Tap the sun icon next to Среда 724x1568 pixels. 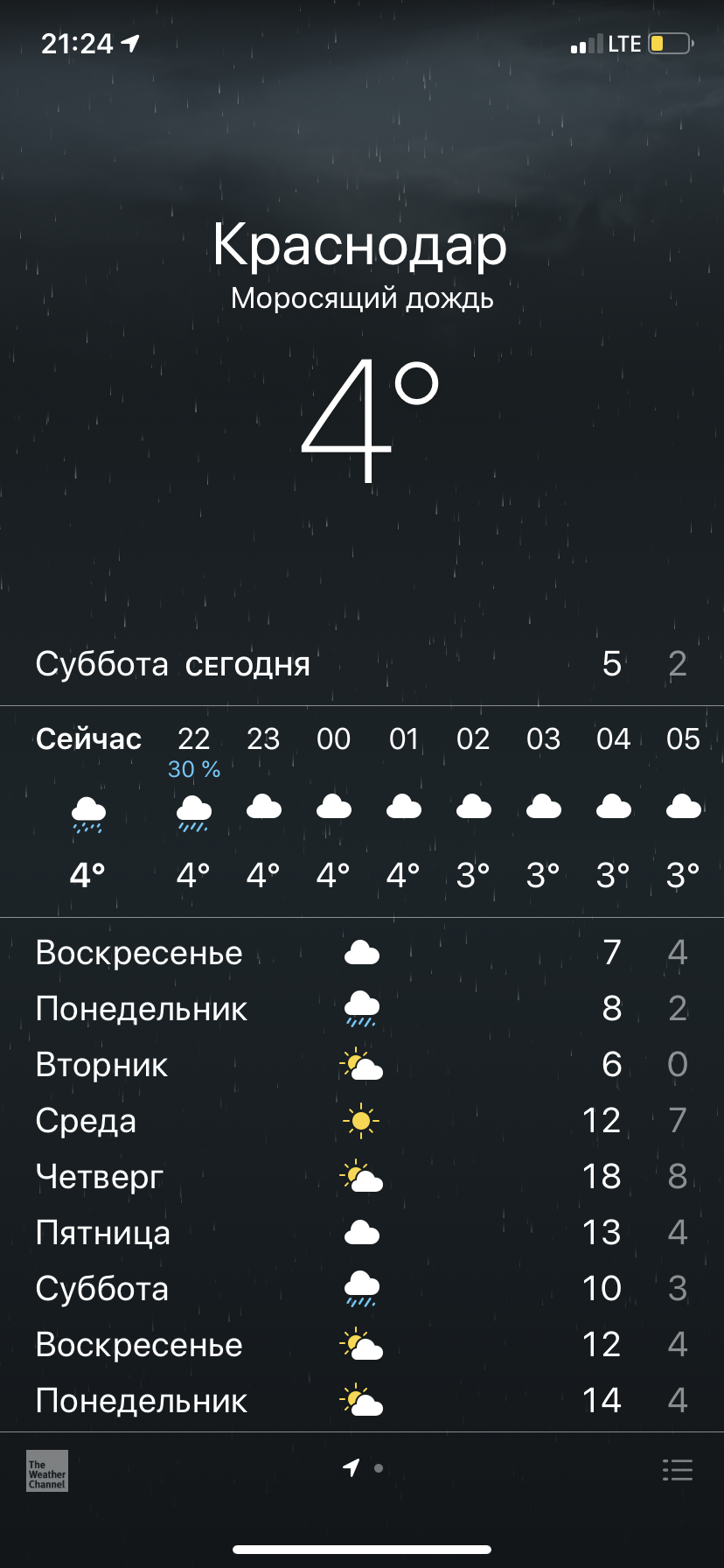click(361, 1120)
